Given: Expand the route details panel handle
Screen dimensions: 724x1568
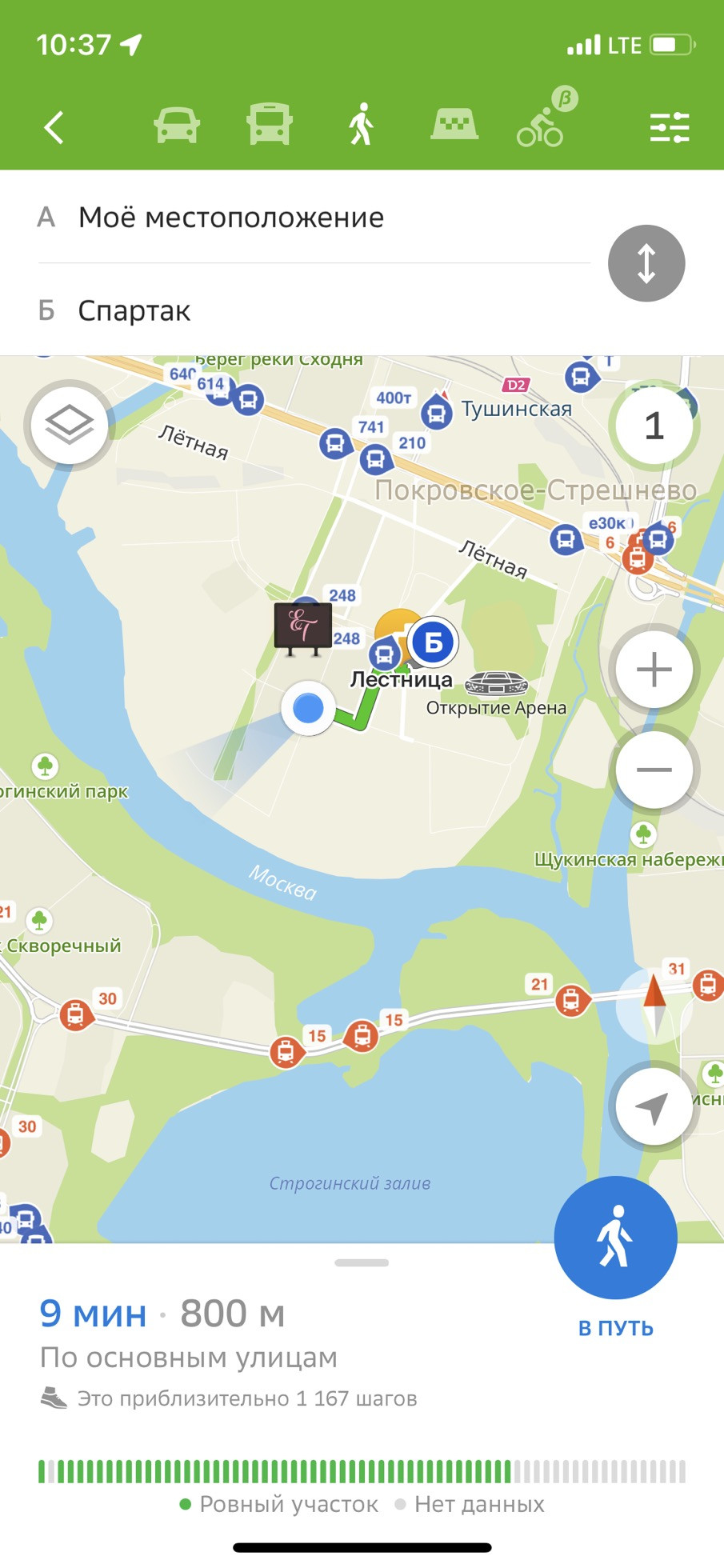Looking at the screenshot, I should [362, 1263].
